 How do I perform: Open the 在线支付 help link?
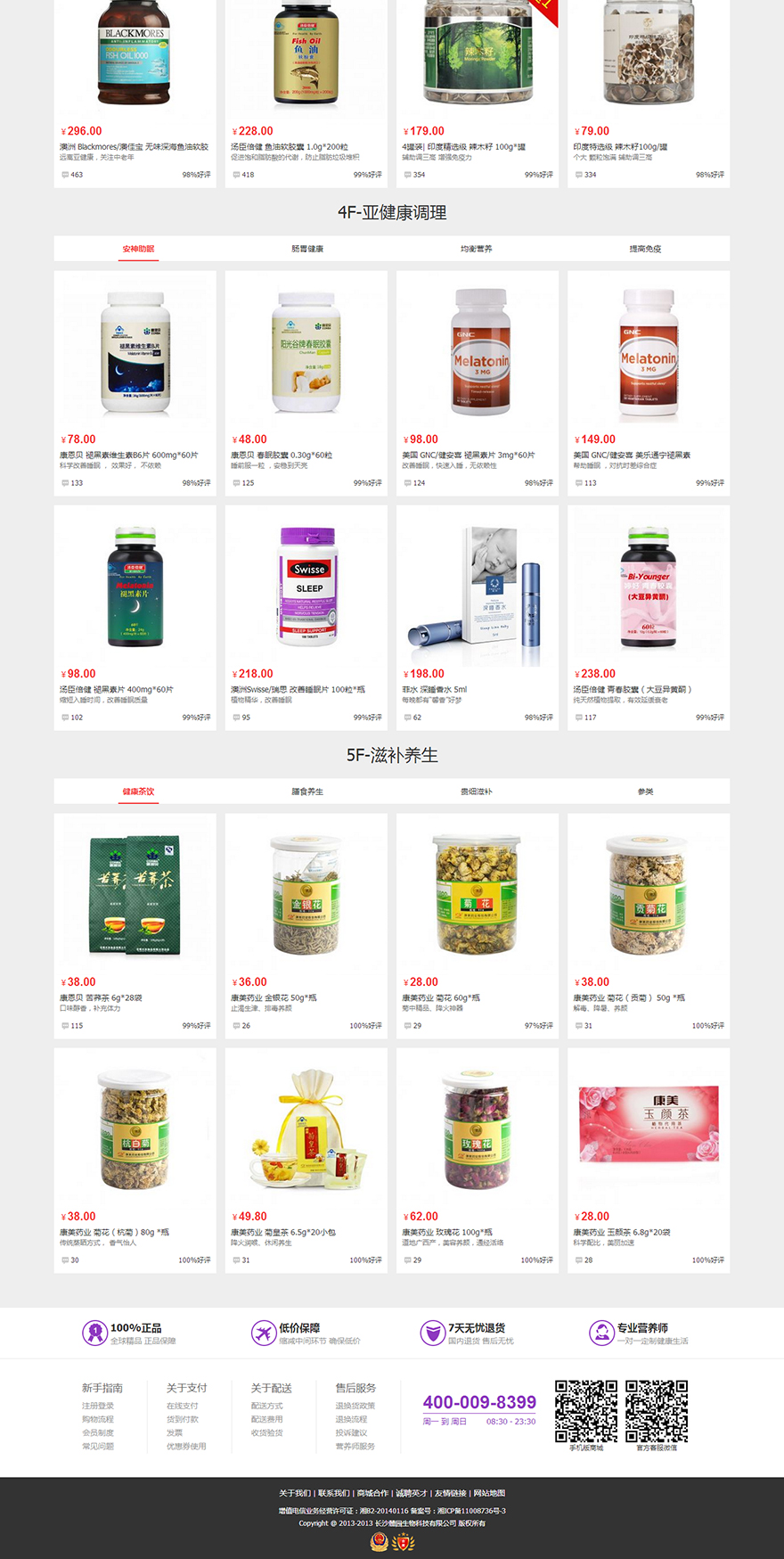pyautogui.click(x=182, y=1406)
